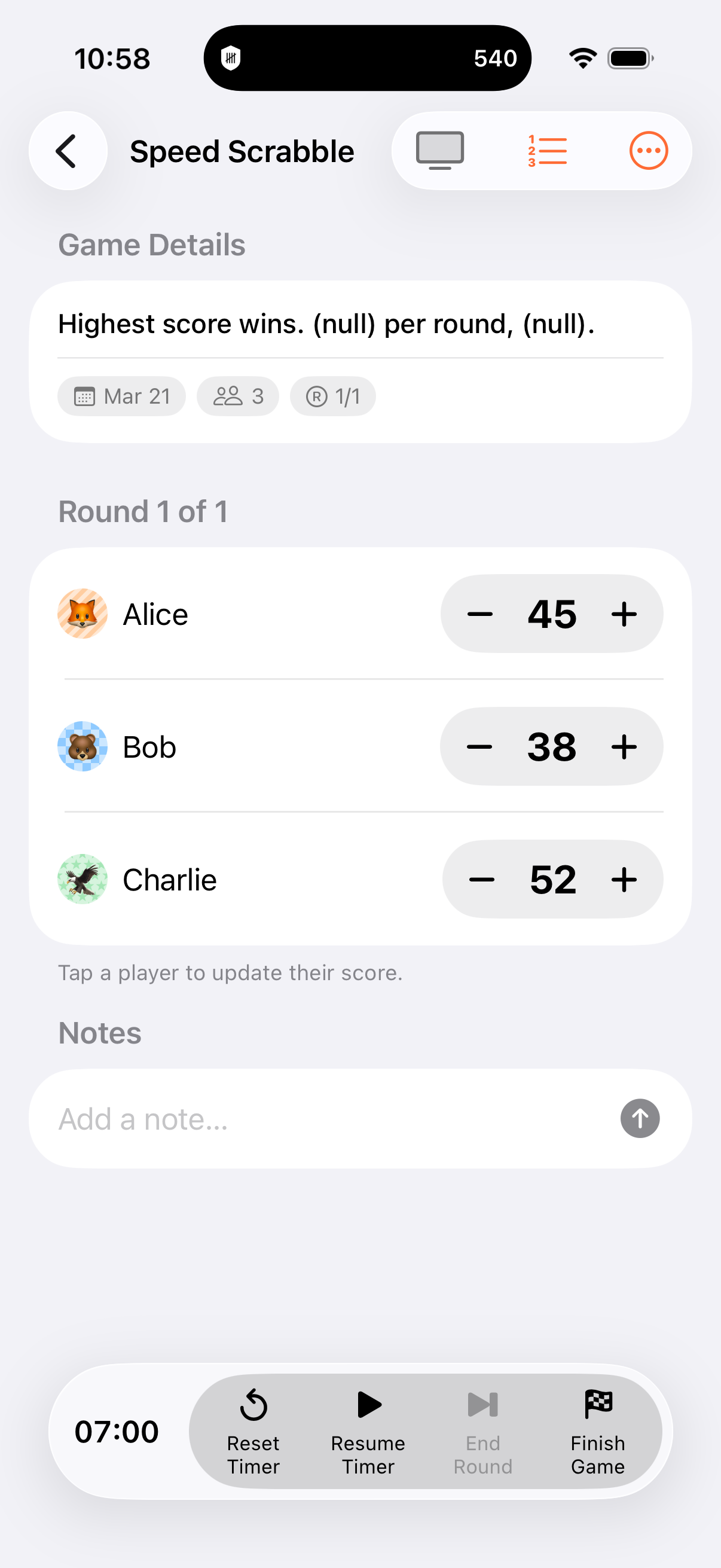Tap the 3-player count chip
Image resolution: width=721 pixels, height=1568 pixels.
237,396
